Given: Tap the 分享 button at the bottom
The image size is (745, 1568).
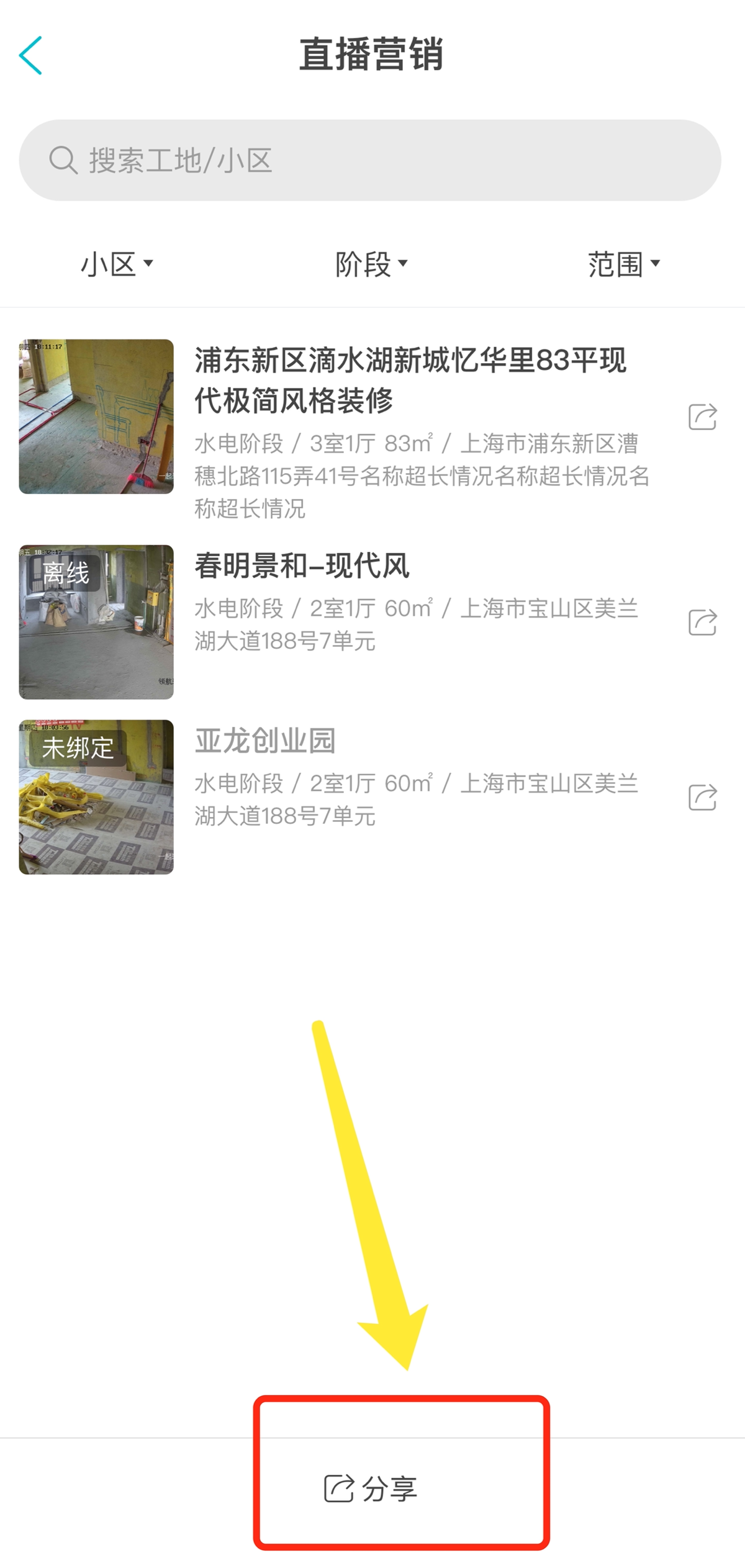Looking at the screenshot, I should 371,1488.
